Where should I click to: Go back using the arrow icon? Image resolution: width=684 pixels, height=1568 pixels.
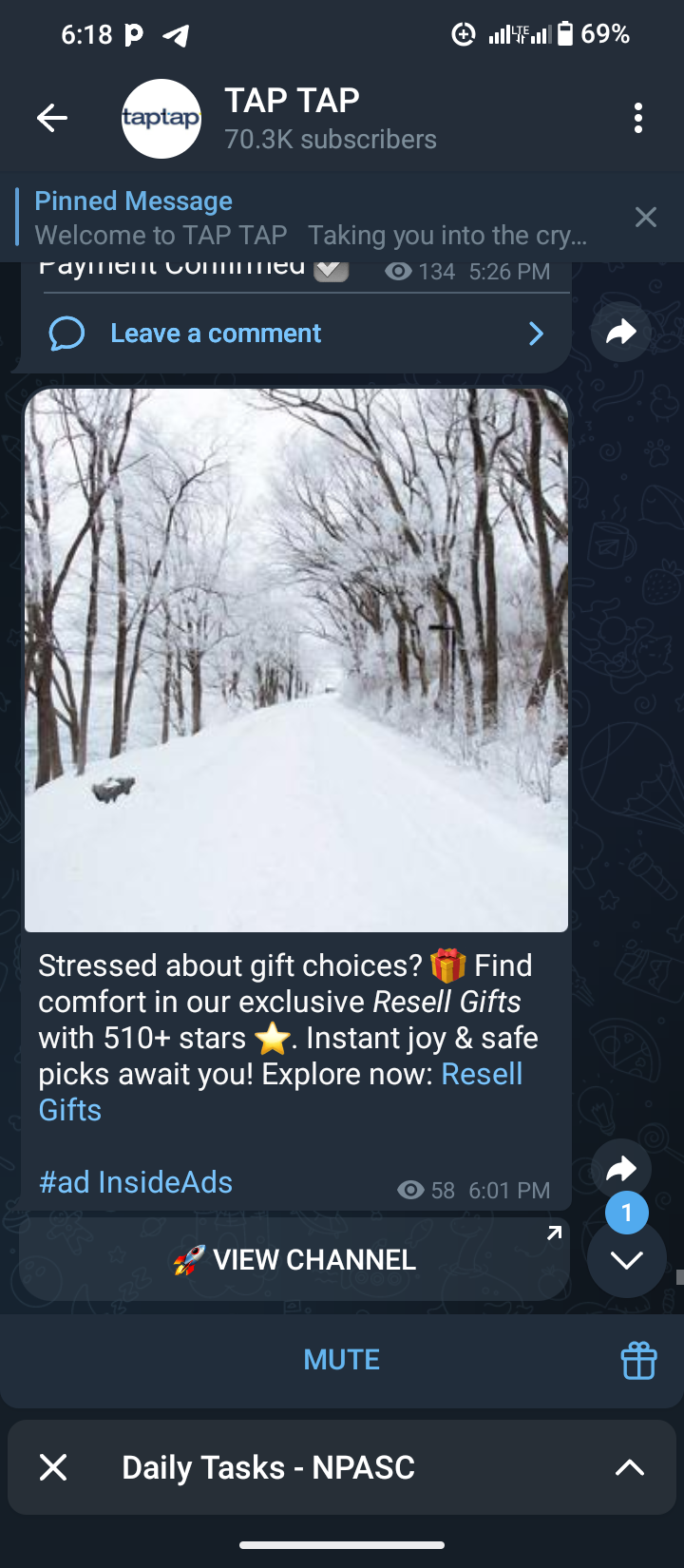pyautogui.click(x=52, y=118)
